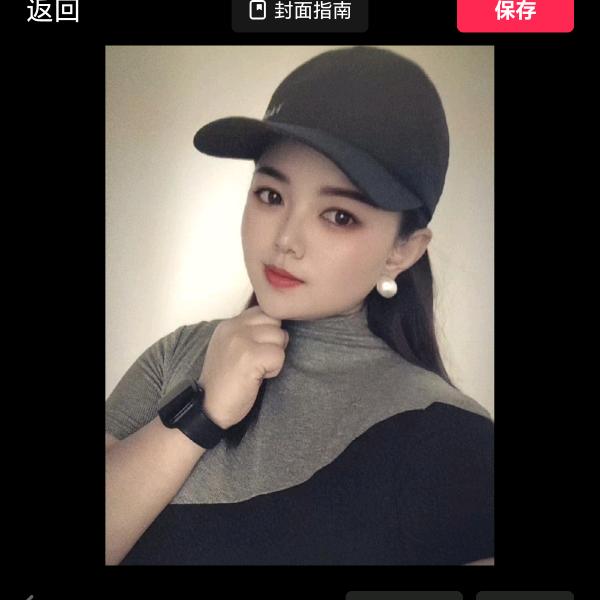This screenshot has height=600, width=600.
Task: Open the 封面指南 cover guide
Action: coord(300,12)
